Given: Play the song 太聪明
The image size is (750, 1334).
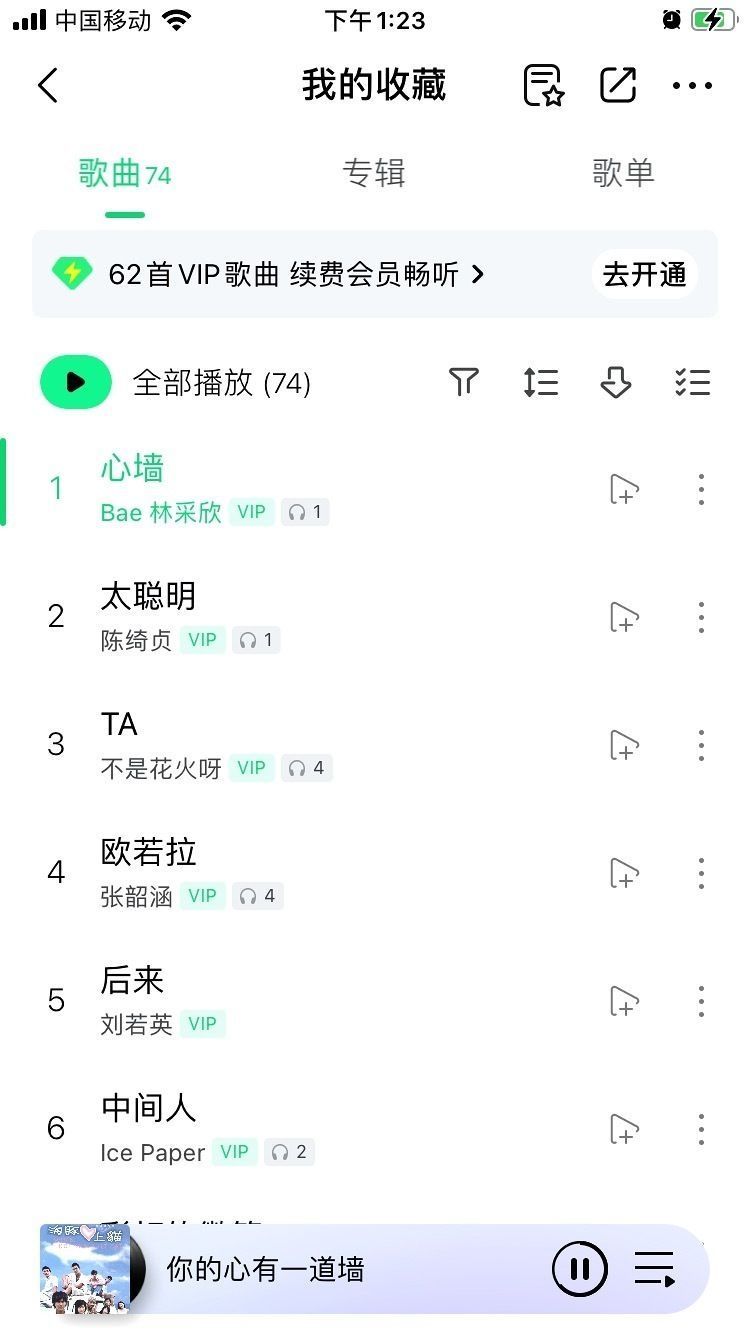Looking at the screenshot, I should (x=148, y=597).
